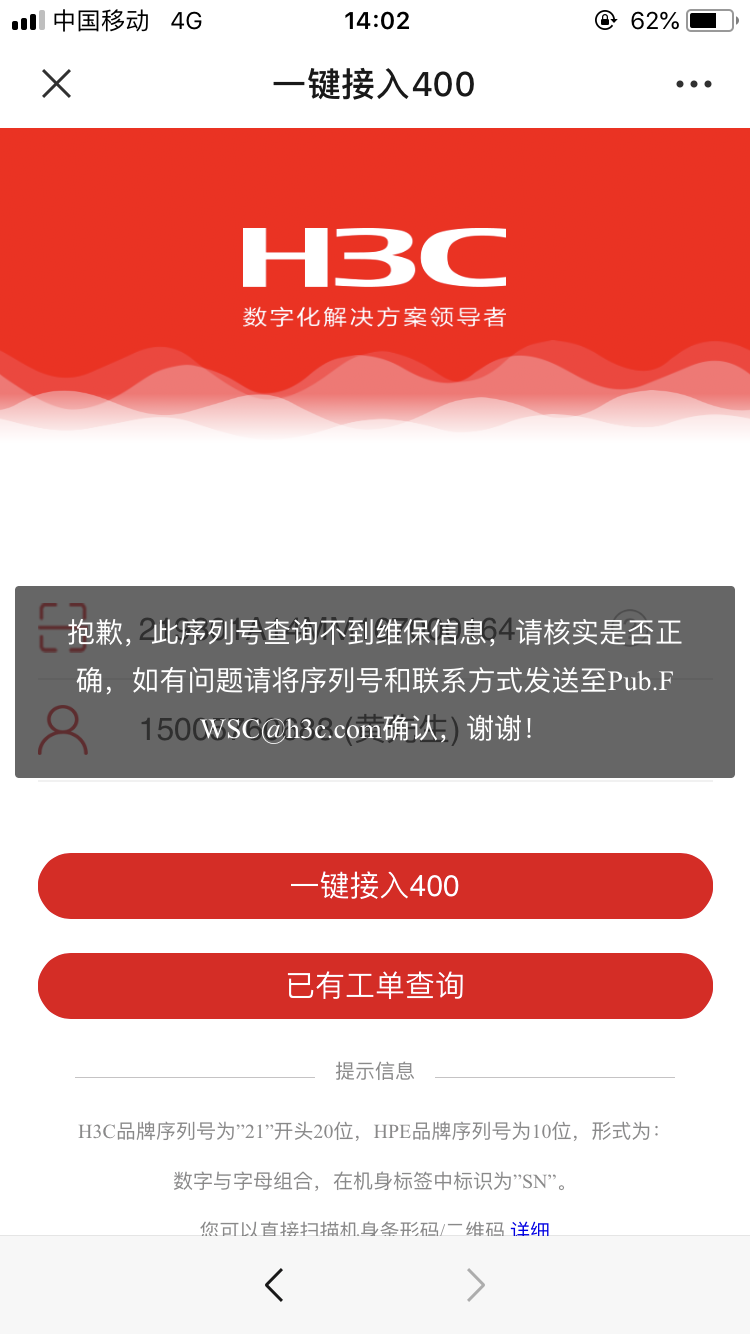This screenshot has width=750, height=1334.
Task: Tap the red 一键接入400 button
Action: point(375,886)
